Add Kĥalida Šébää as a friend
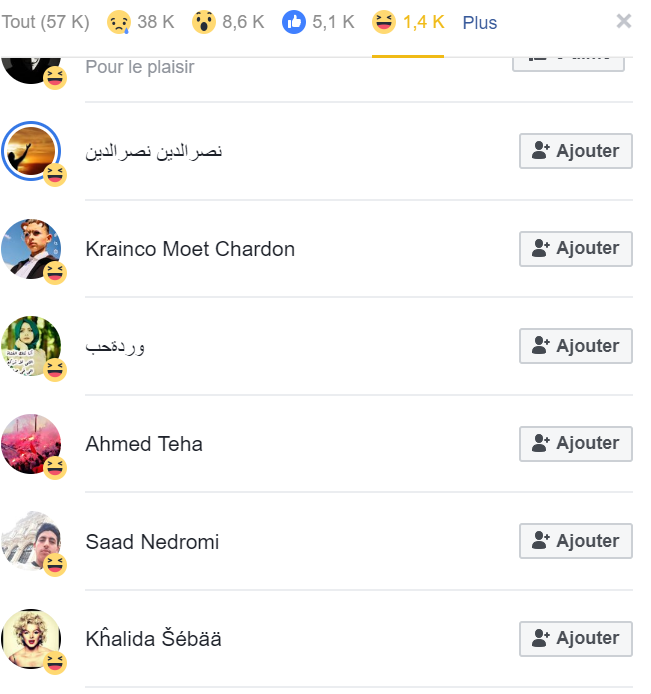Viewport: 651px width, 694px height. click(x=575, y=638)
